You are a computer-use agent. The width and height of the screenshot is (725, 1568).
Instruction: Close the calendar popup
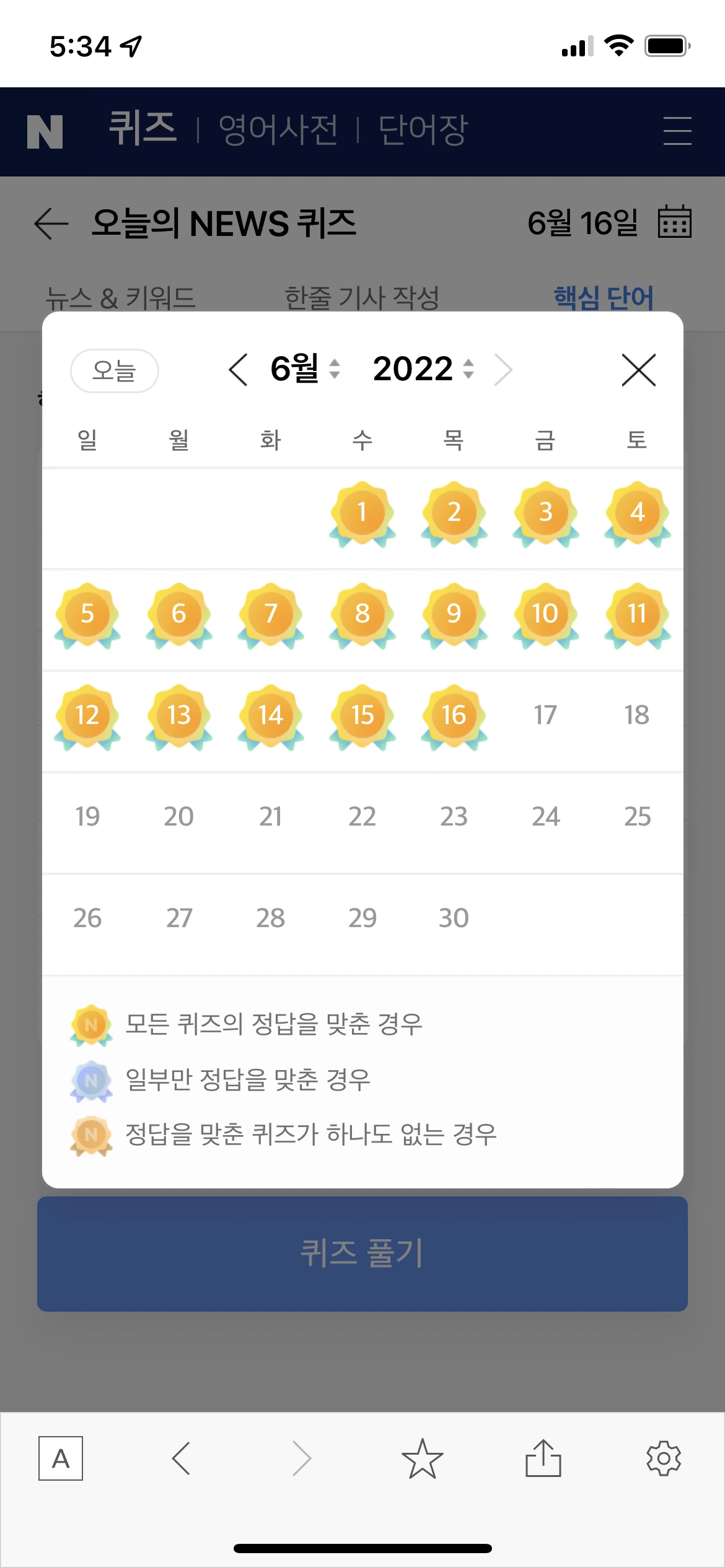pos(638,370)
